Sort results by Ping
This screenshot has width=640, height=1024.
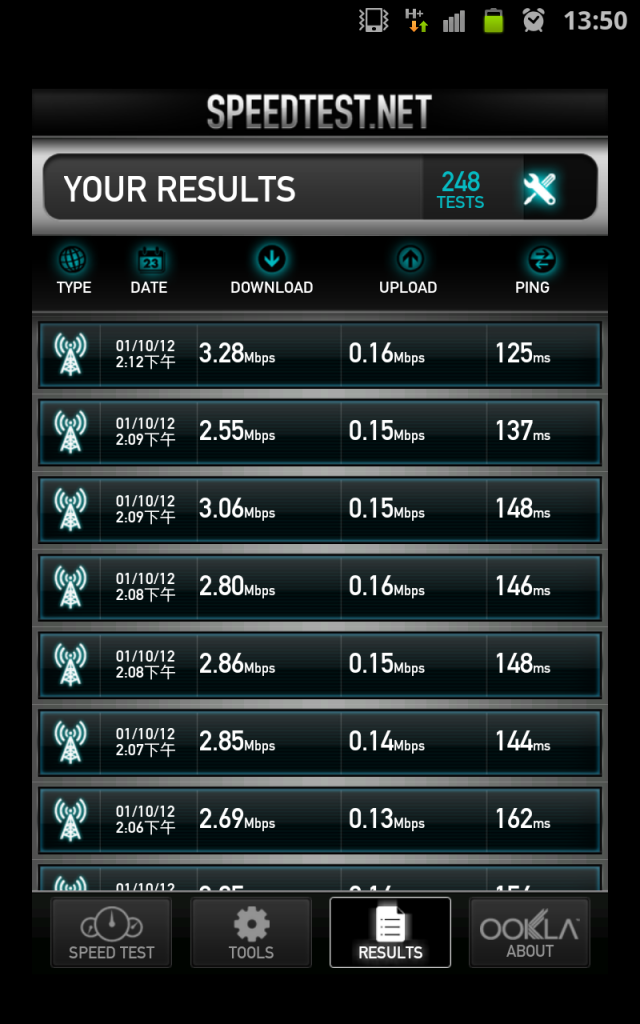pyautogui.click(x=532, y=271)
